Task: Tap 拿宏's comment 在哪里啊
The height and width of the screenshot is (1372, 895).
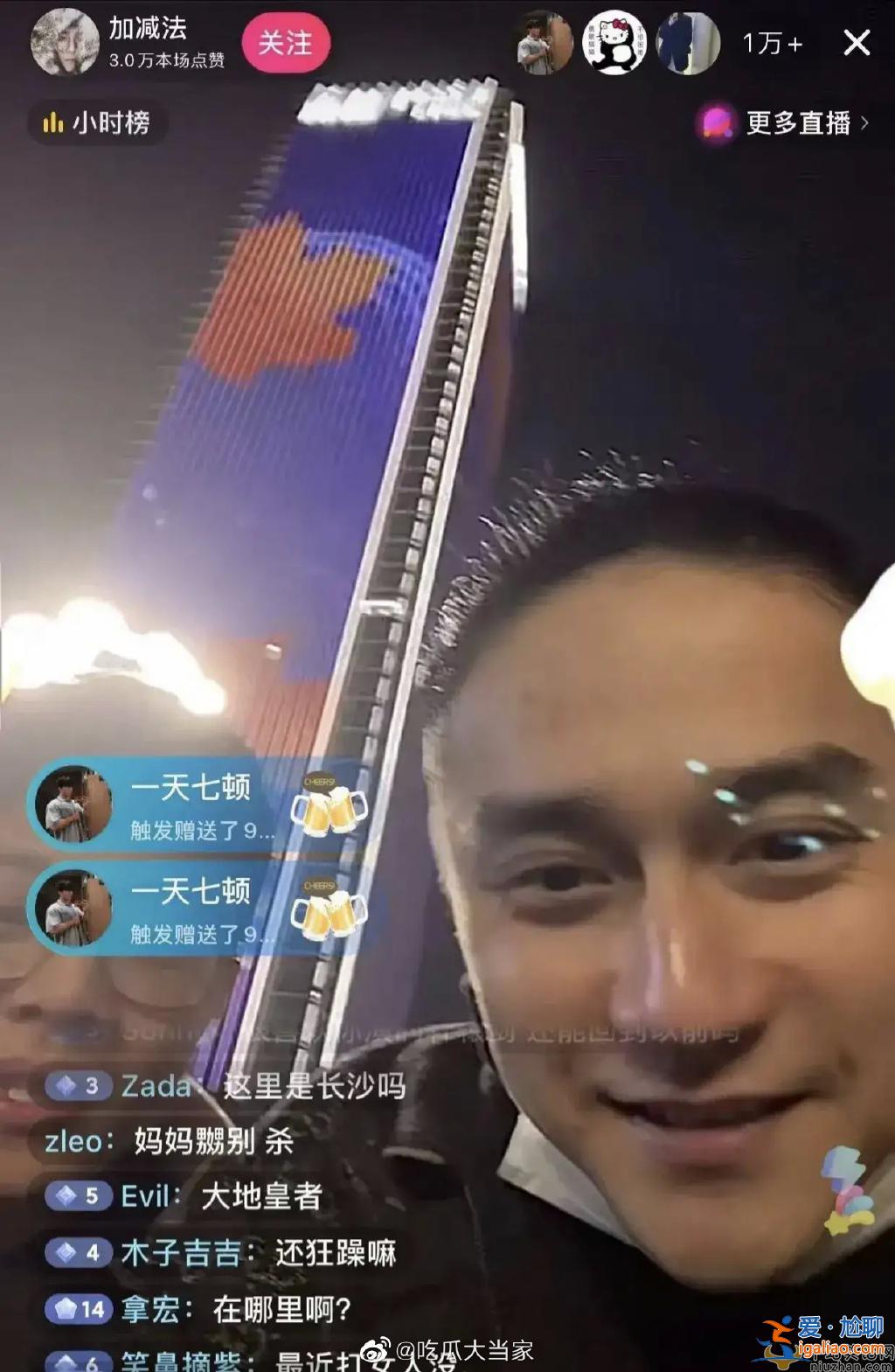Action: pos(199,1309)
